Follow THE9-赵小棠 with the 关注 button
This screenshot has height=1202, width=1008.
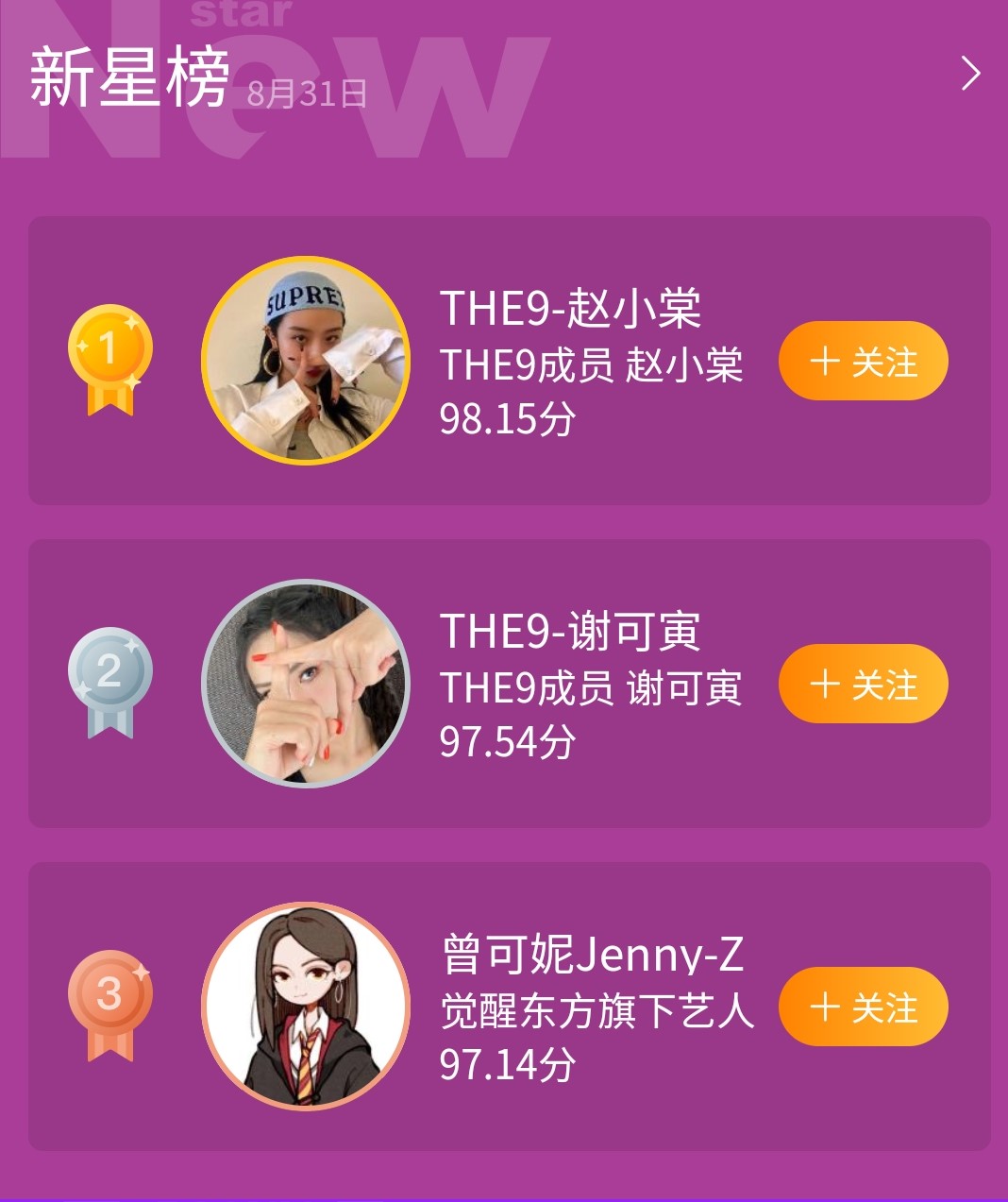(x=863, y=360)
